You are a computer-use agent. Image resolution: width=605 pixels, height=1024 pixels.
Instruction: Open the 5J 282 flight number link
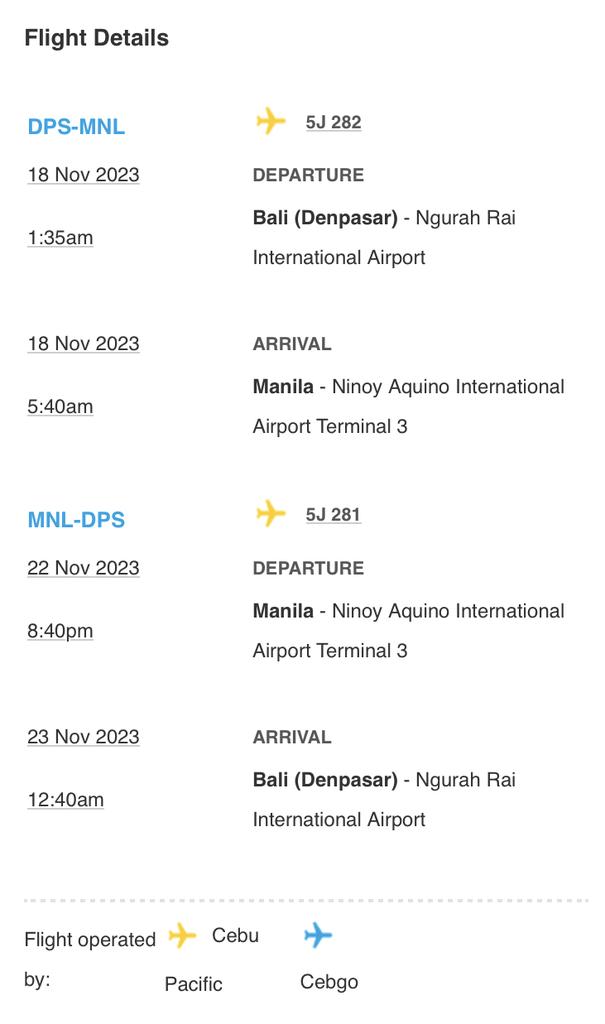333,123
